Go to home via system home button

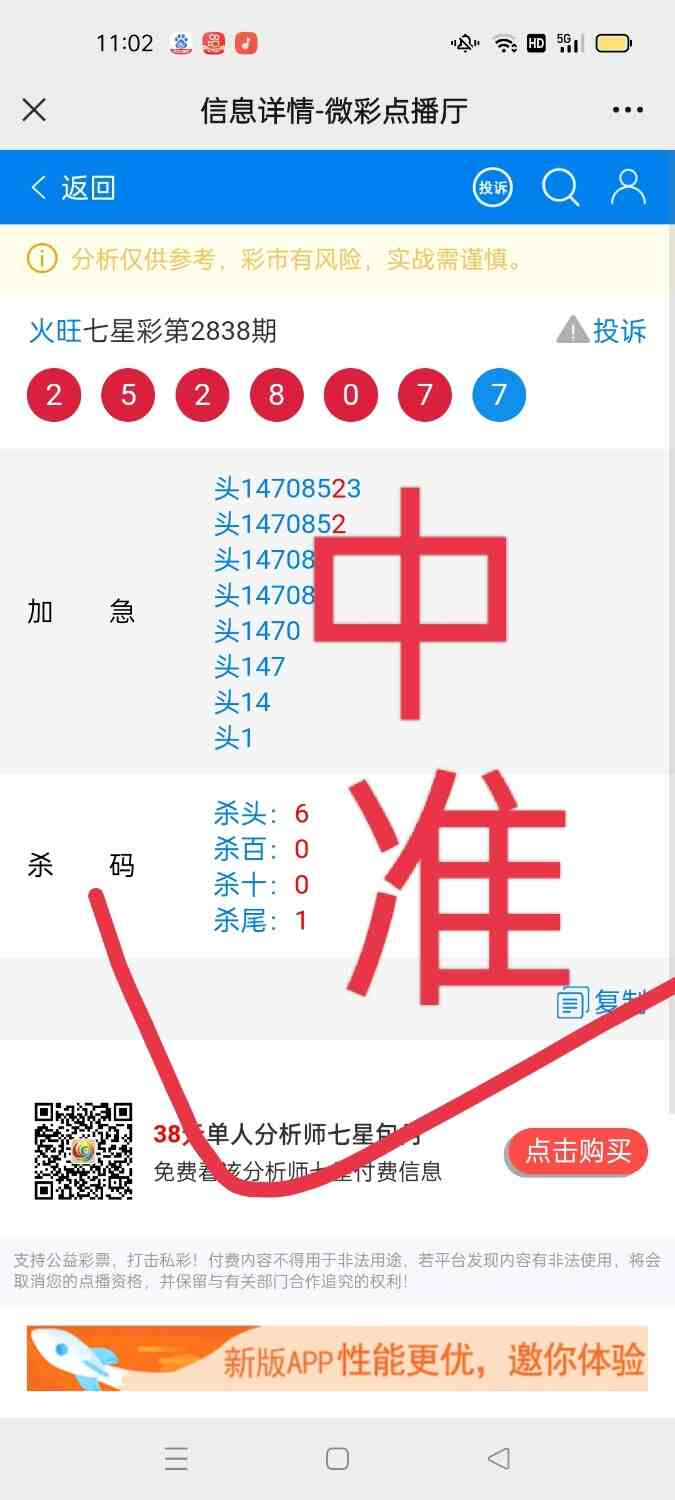(337, 1458)
